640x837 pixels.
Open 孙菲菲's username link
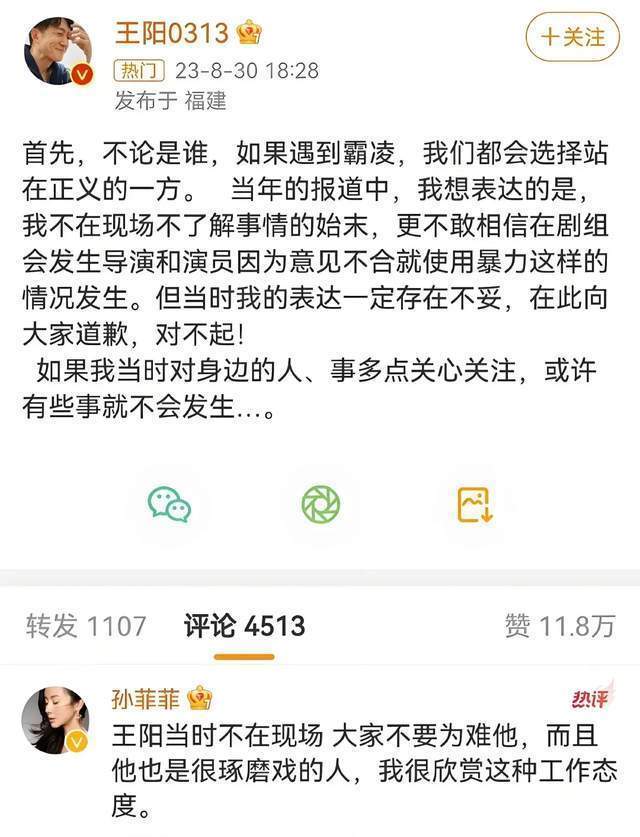(146, 699)
